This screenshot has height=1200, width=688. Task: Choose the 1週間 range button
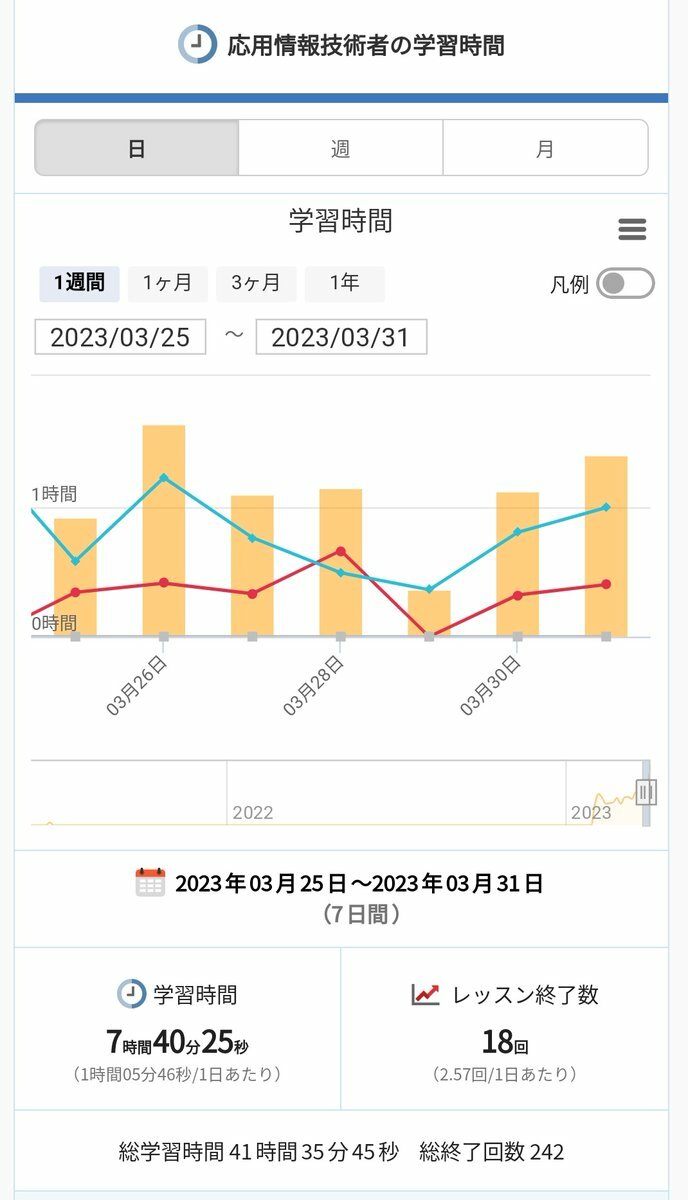(x=79, y=284)
